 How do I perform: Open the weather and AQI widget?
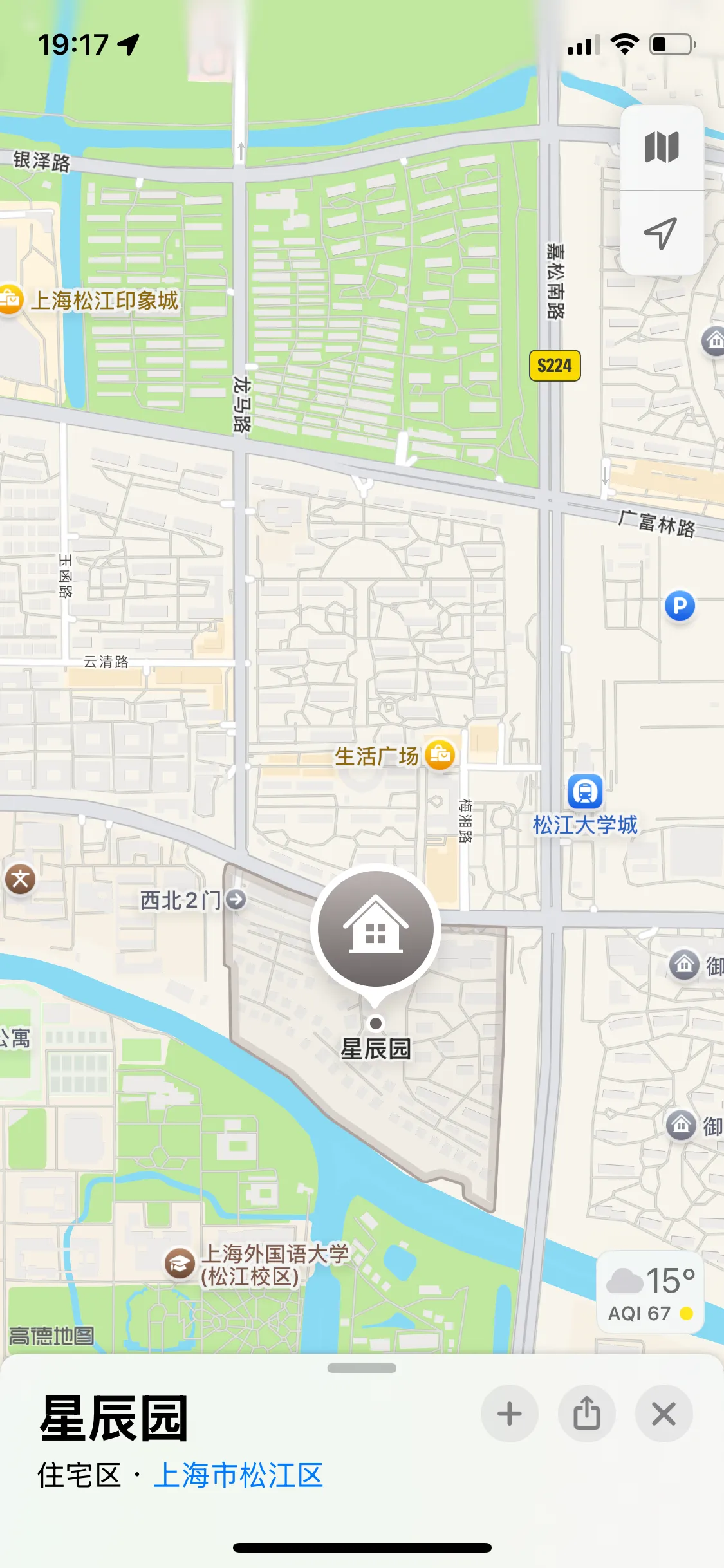point(650,1291)
